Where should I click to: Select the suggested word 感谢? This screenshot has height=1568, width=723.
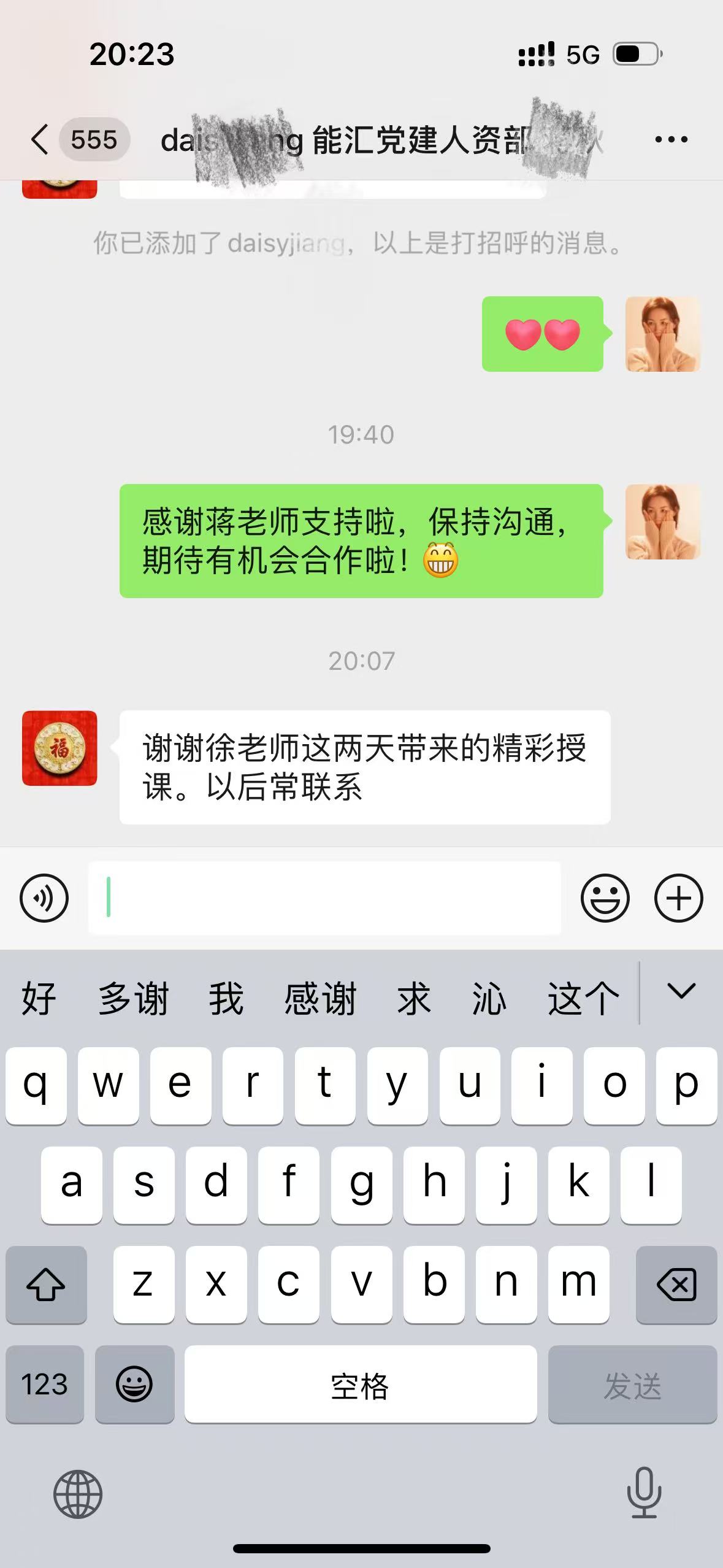pos(320,999)
